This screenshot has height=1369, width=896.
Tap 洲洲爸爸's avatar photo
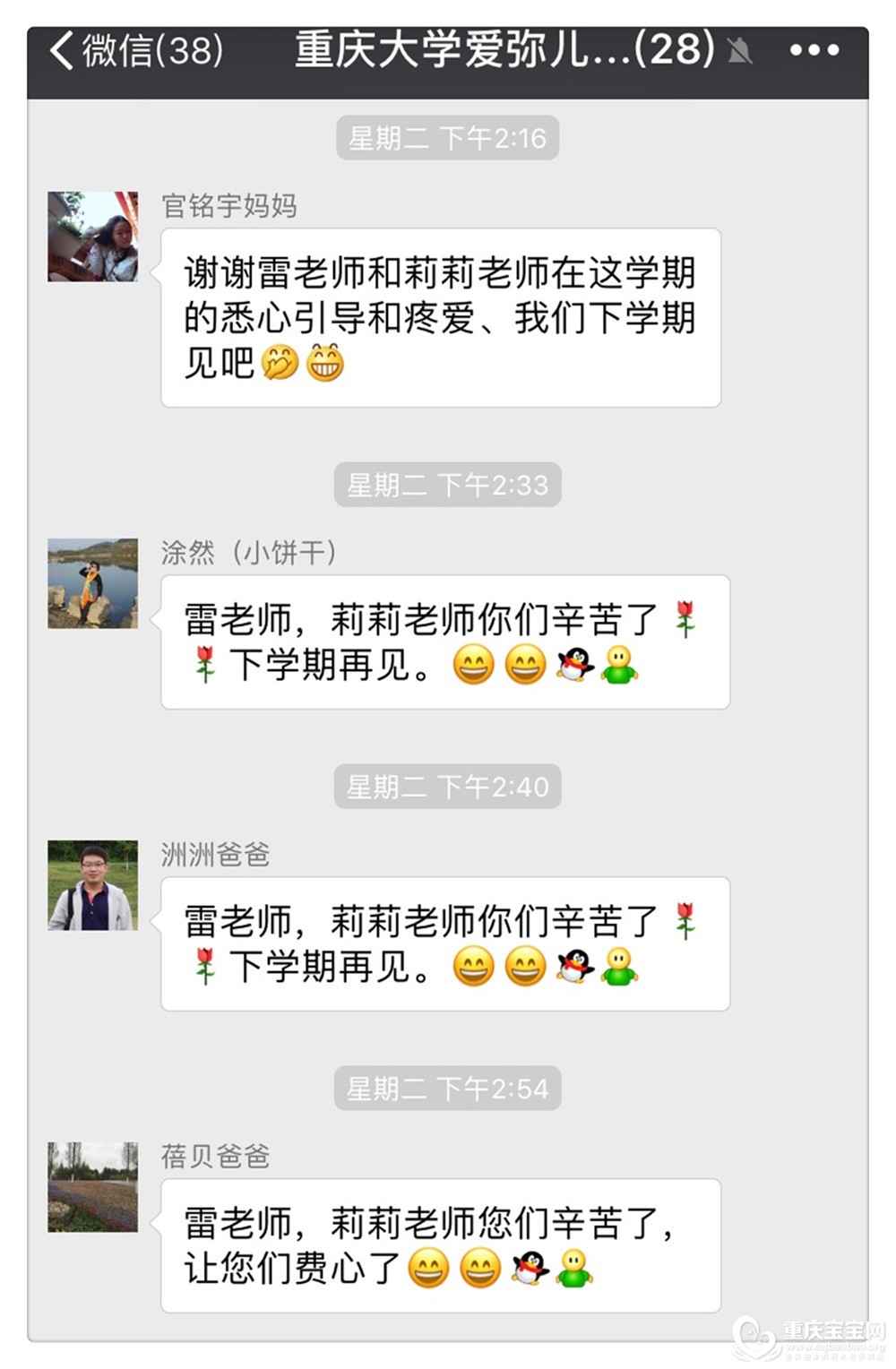click(92, 885)
